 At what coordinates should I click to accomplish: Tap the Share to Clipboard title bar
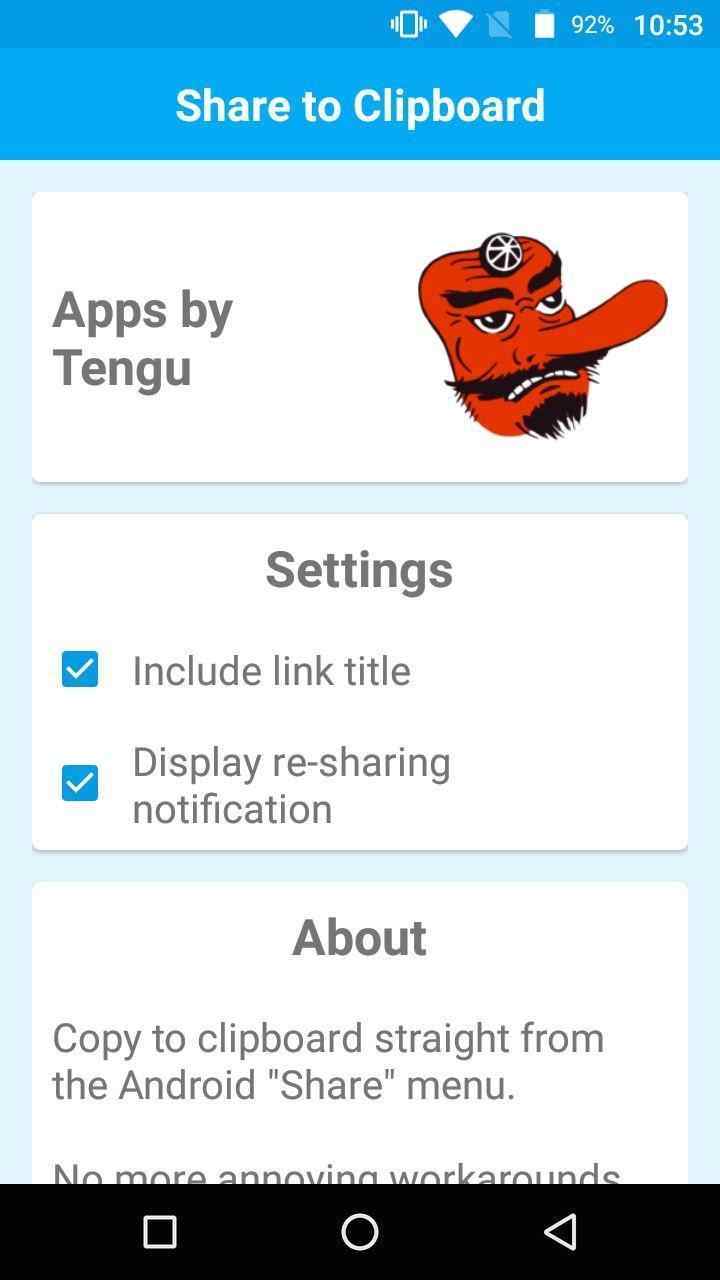[x=360, y=104]
